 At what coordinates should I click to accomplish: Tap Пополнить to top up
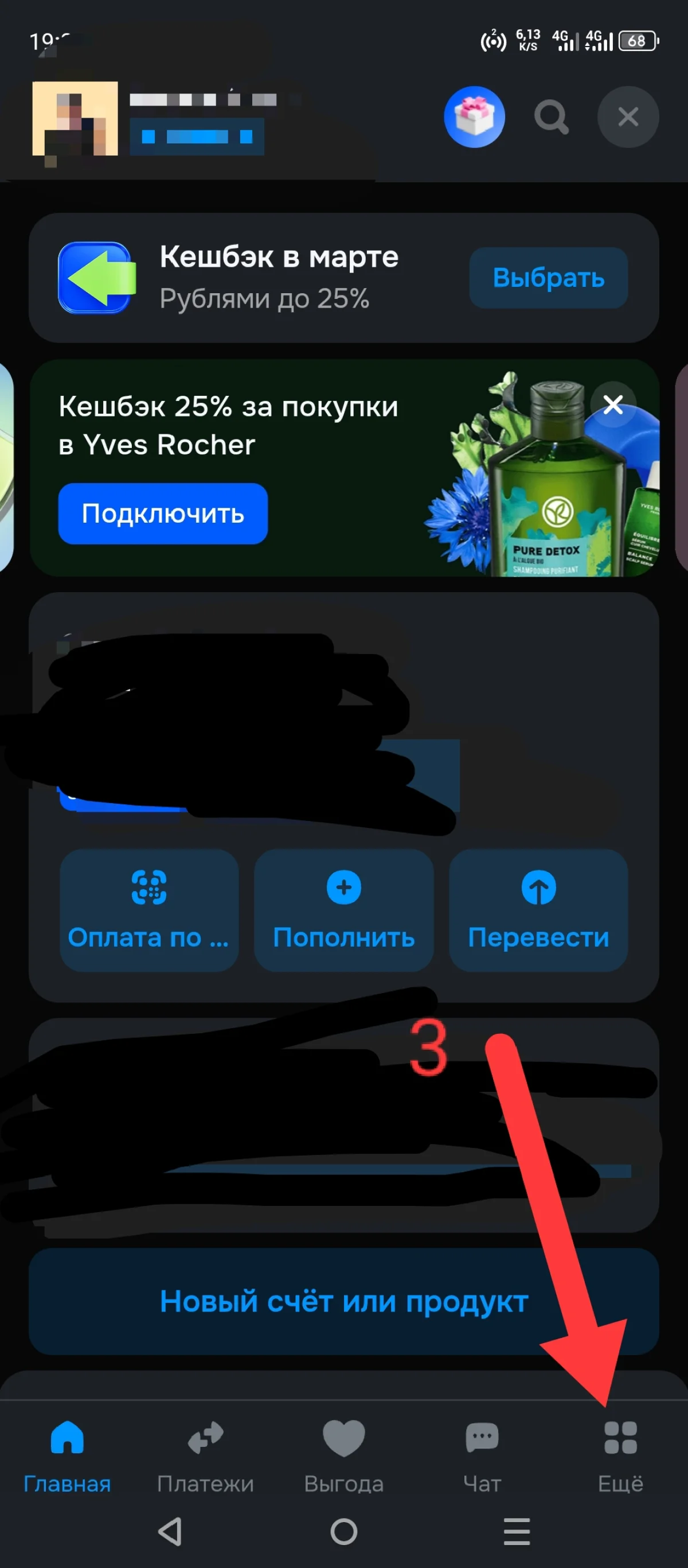click(x=343, y=909)
